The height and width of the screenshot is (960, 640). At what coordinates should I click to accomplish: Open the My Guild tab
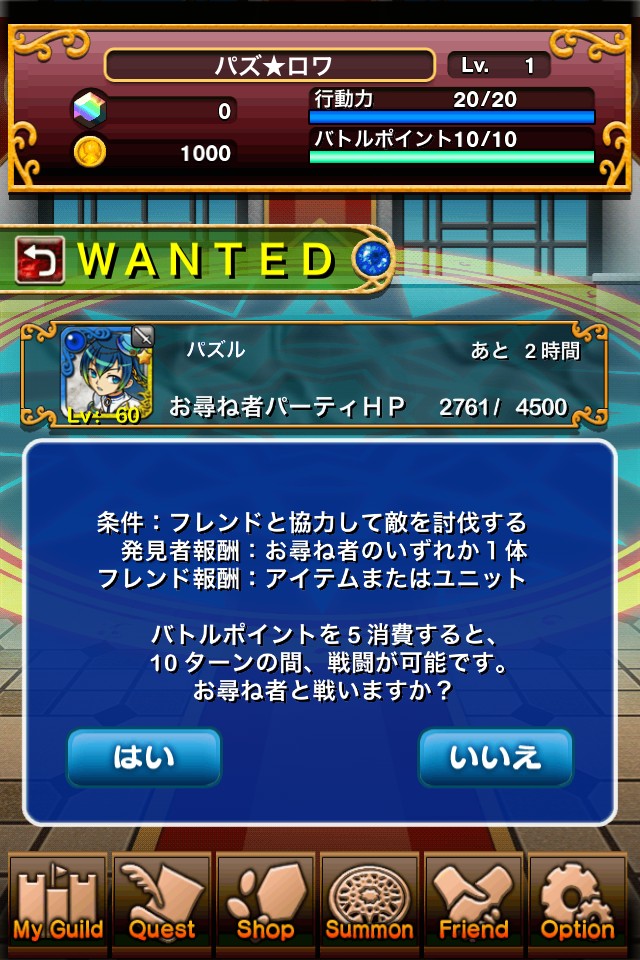click(58, 903)
